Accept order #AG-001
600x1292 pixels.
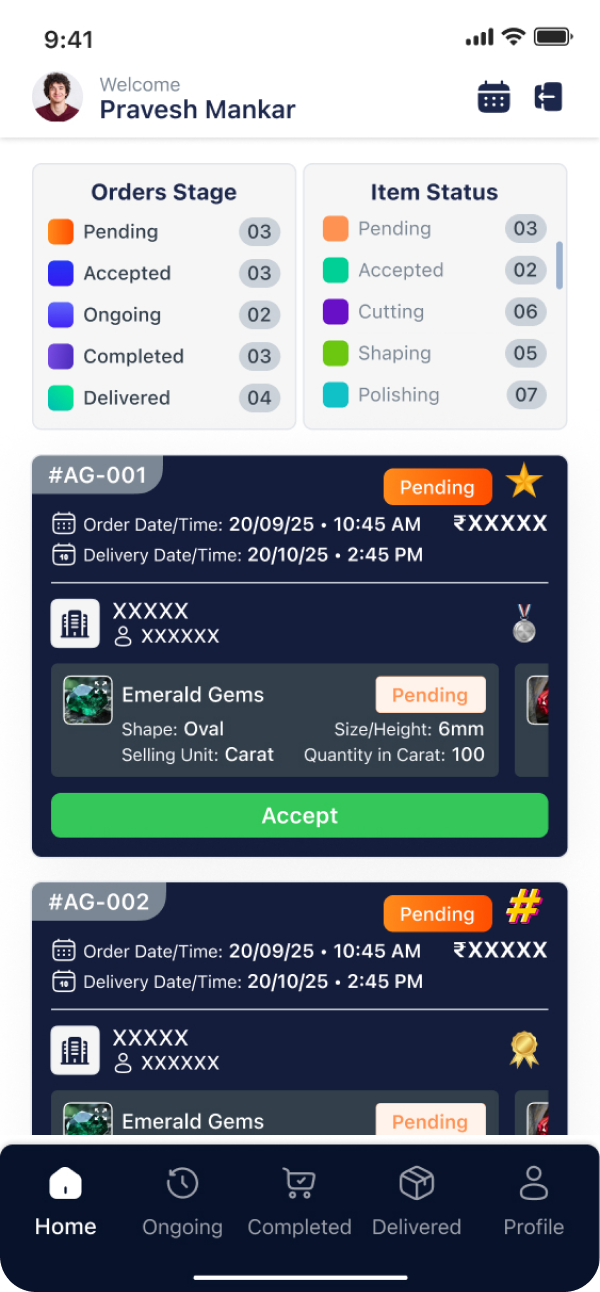(x=299, y=815)
